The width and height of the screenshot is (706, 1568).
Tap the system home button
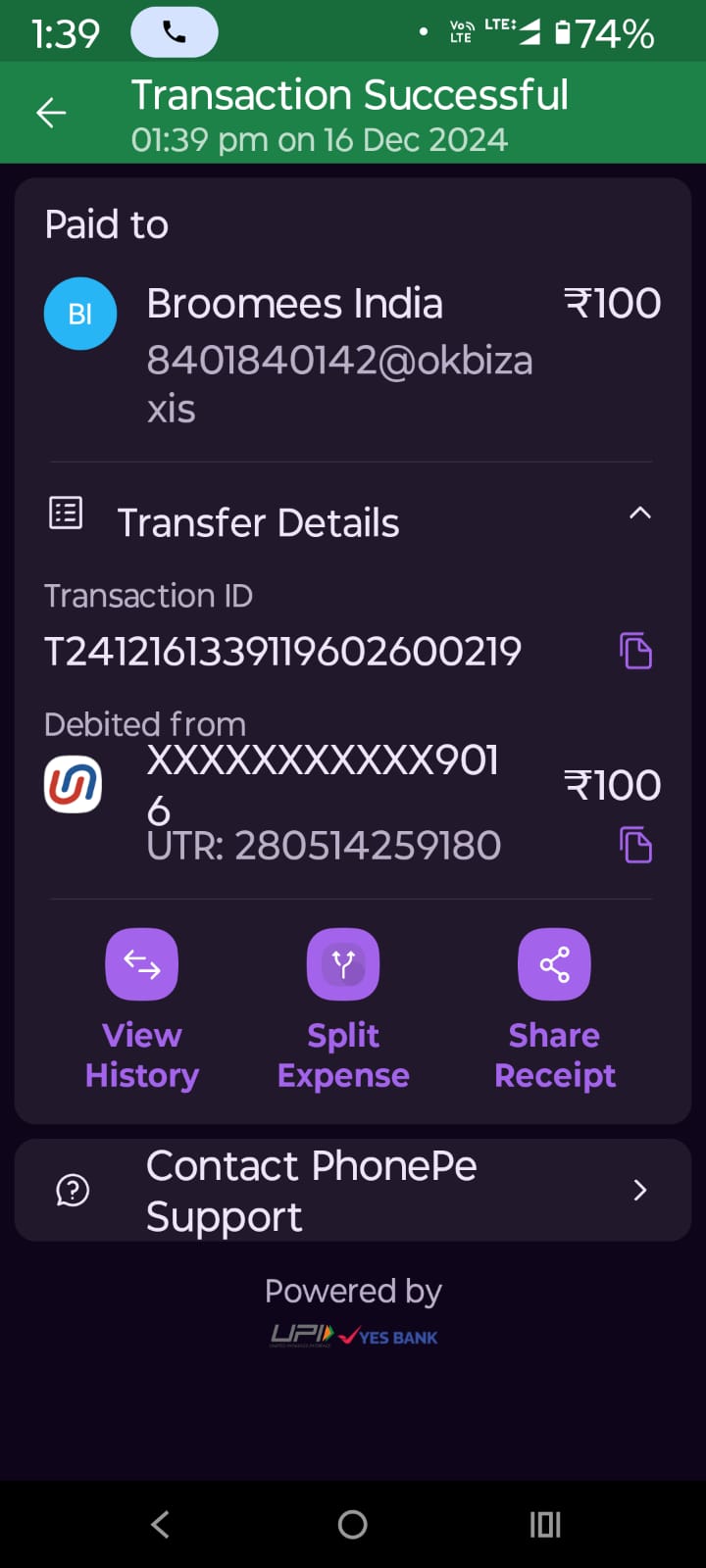[353, 1524]
